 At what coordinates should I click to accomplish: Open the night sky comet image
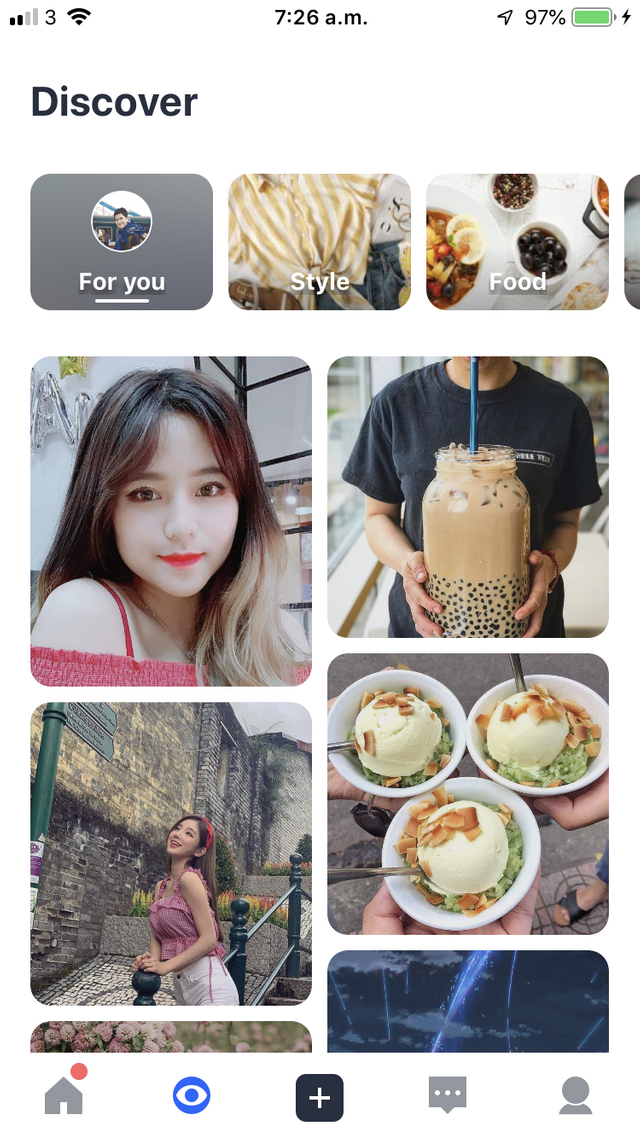tap(468, 1002)
